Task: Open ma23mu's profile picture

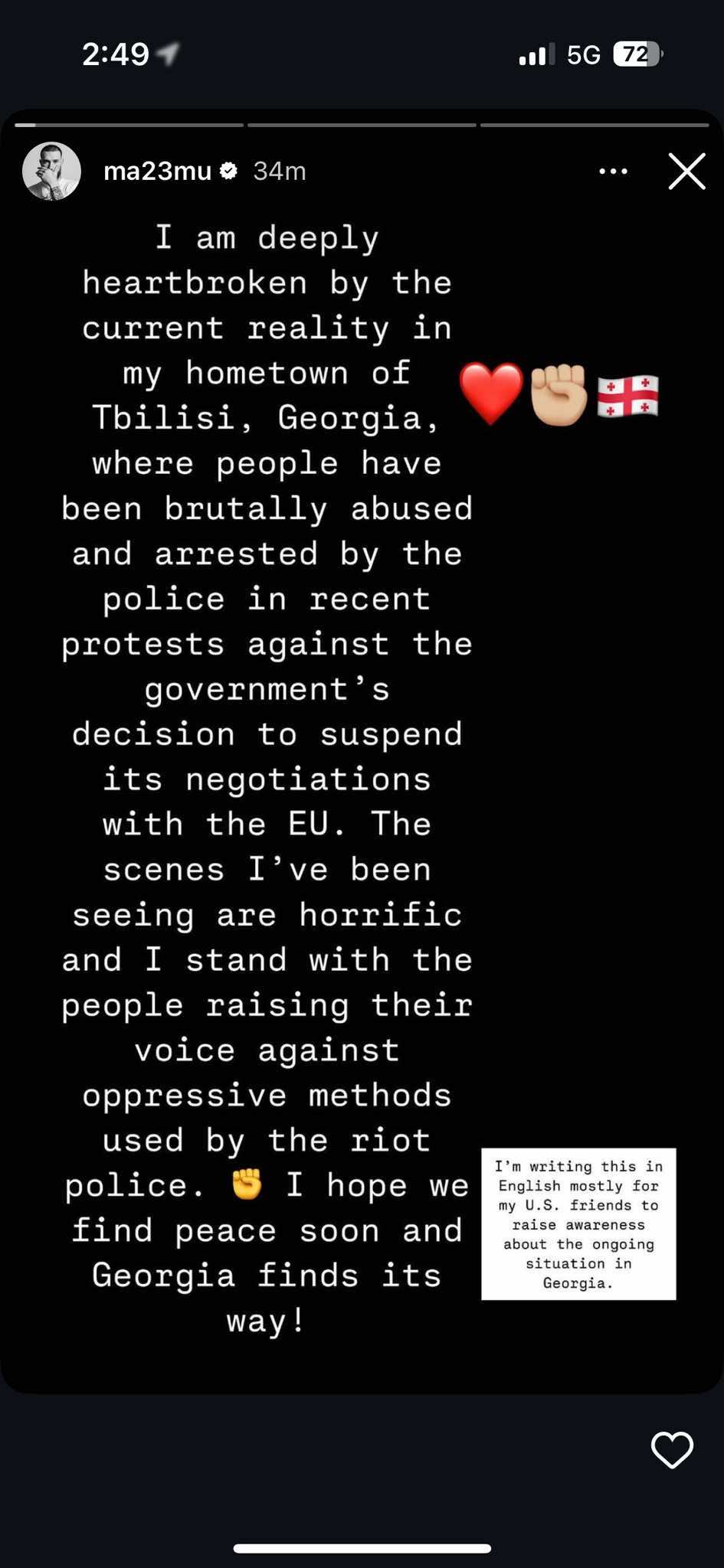Action: 51,171
